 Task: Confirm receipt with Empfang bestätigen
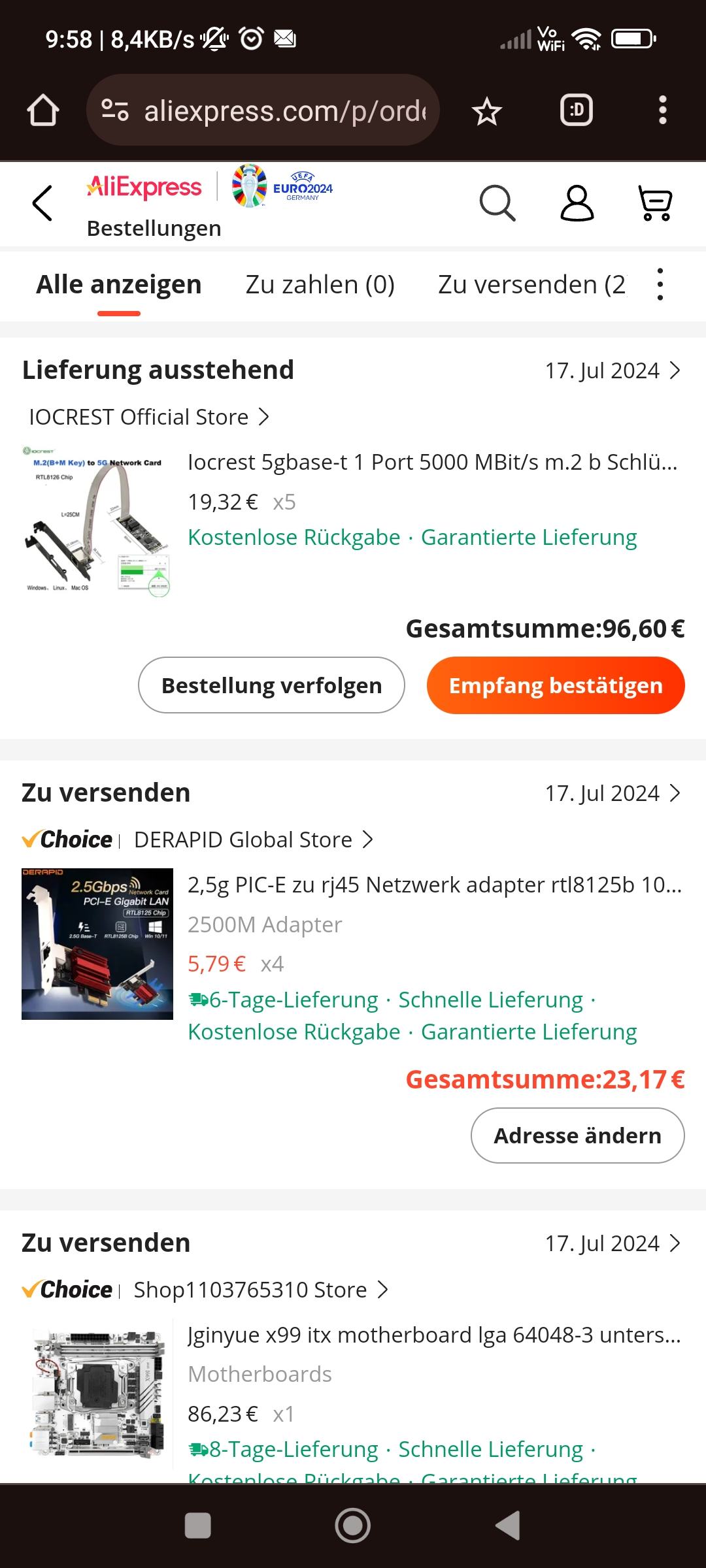pos(556,685)
